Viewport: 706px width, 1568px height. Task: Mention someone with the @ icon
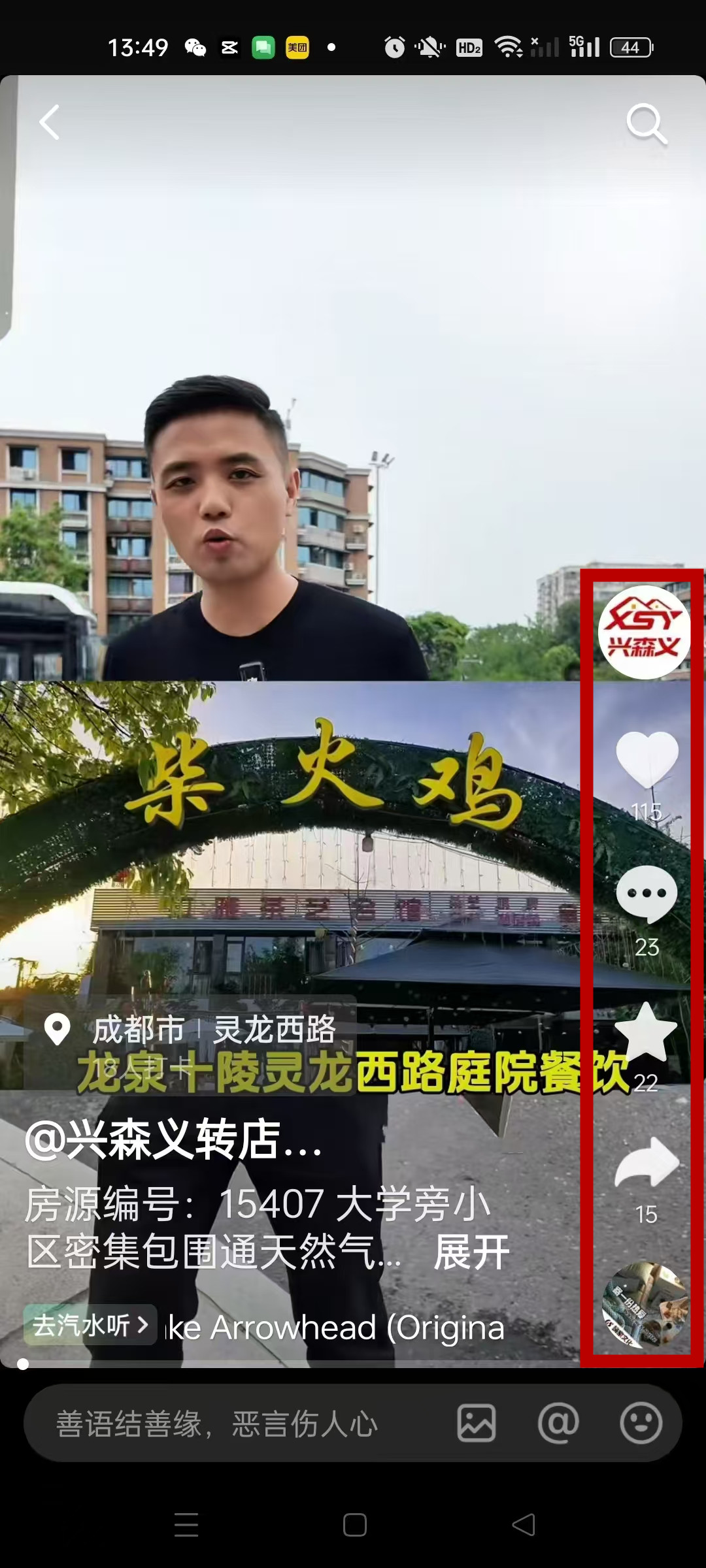(x=558, y=1424)
